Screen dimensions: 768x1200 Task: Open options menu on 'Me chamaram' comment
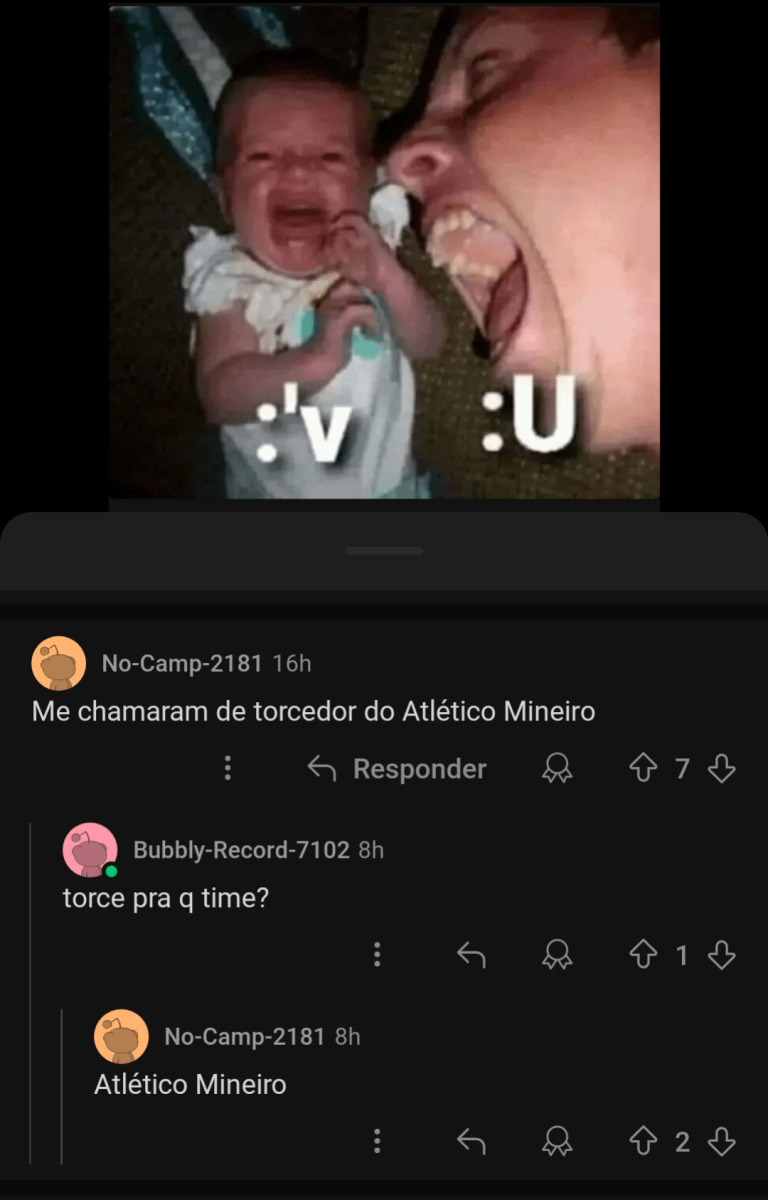(x=228, y=768)
